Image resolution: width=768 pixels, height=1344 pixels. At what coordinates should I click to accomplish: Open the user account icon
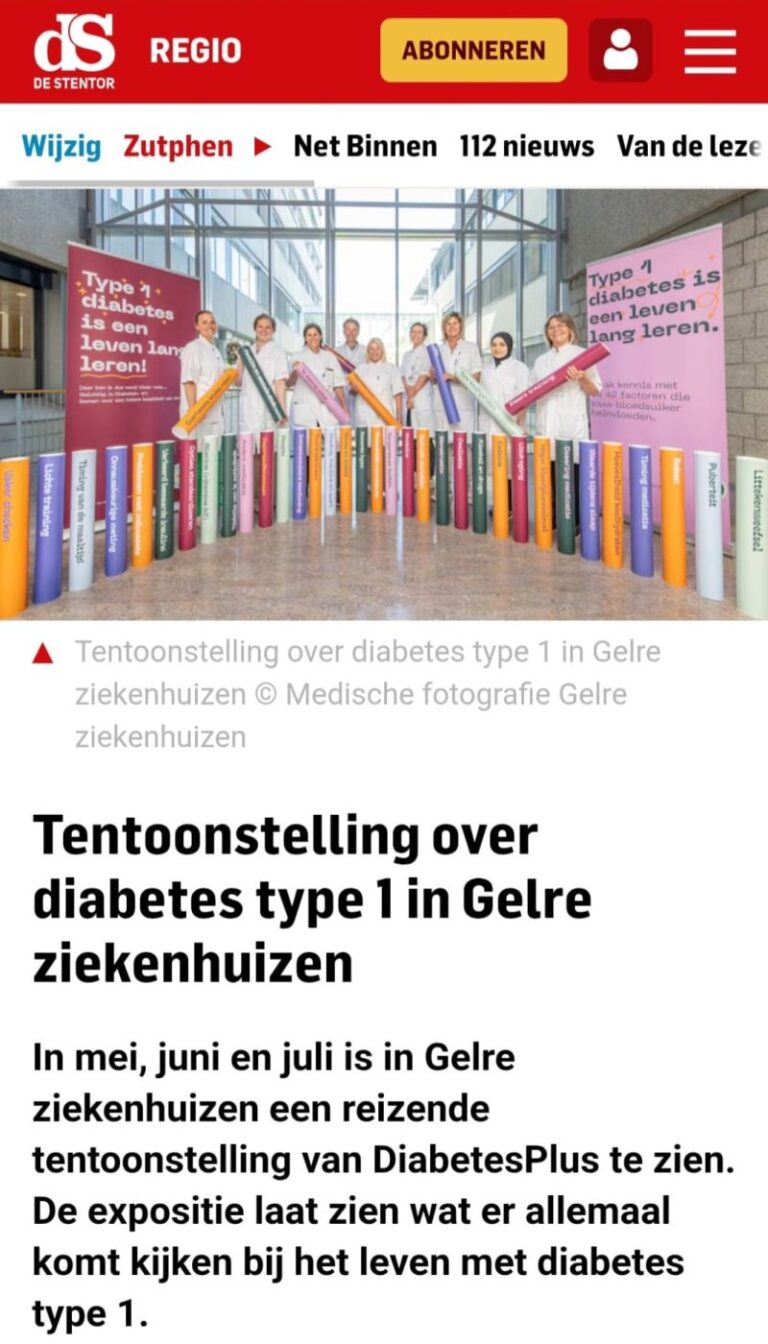pos(620,50)
